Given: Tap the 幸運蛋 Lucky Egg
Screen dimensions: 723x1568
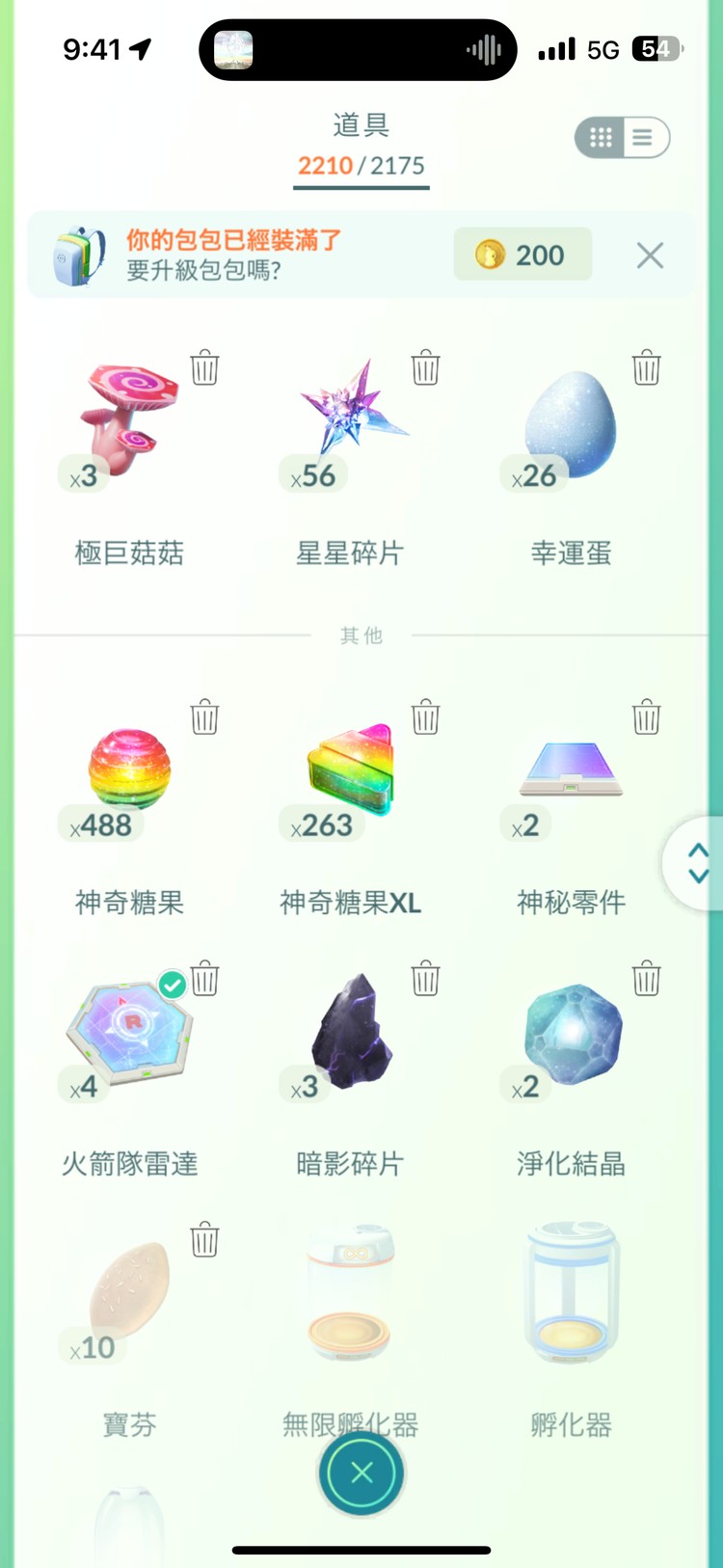Looking at the screenshot, I should tap(571, 419).
